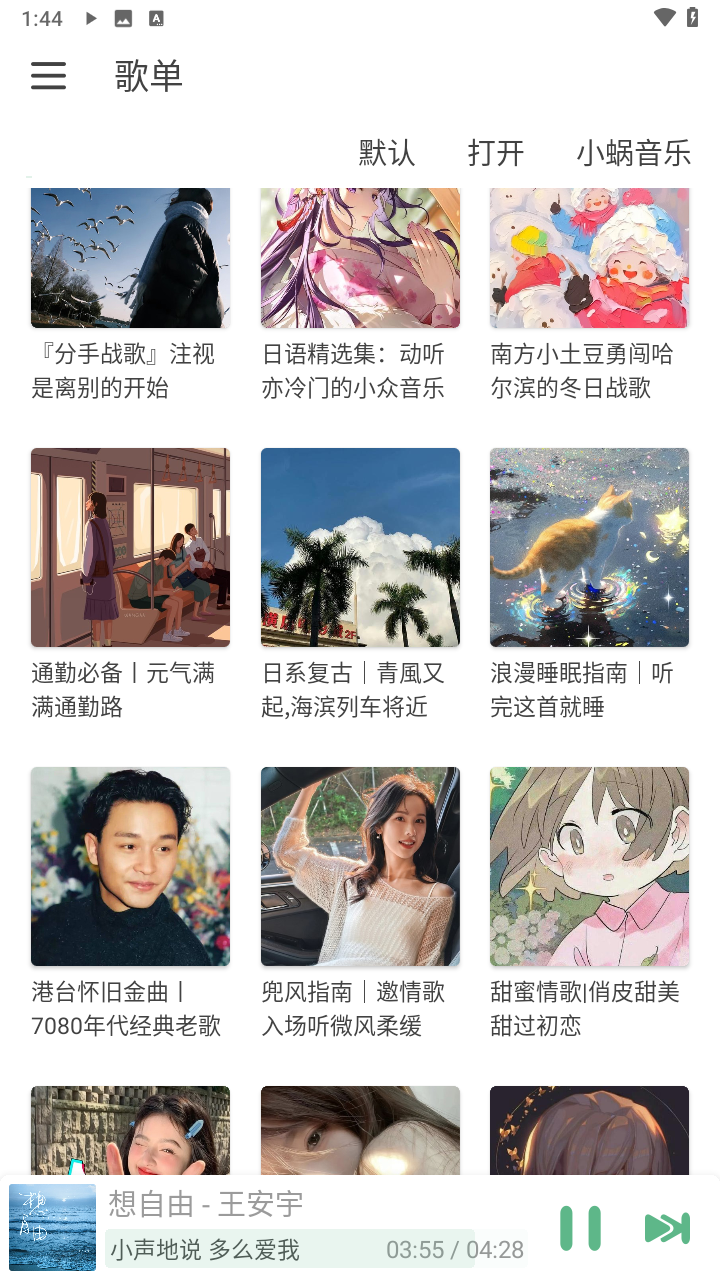Open the hamburger drawer menu
Image resolution: width=720 pixels, height=1280 pixels.
(48, 76)
